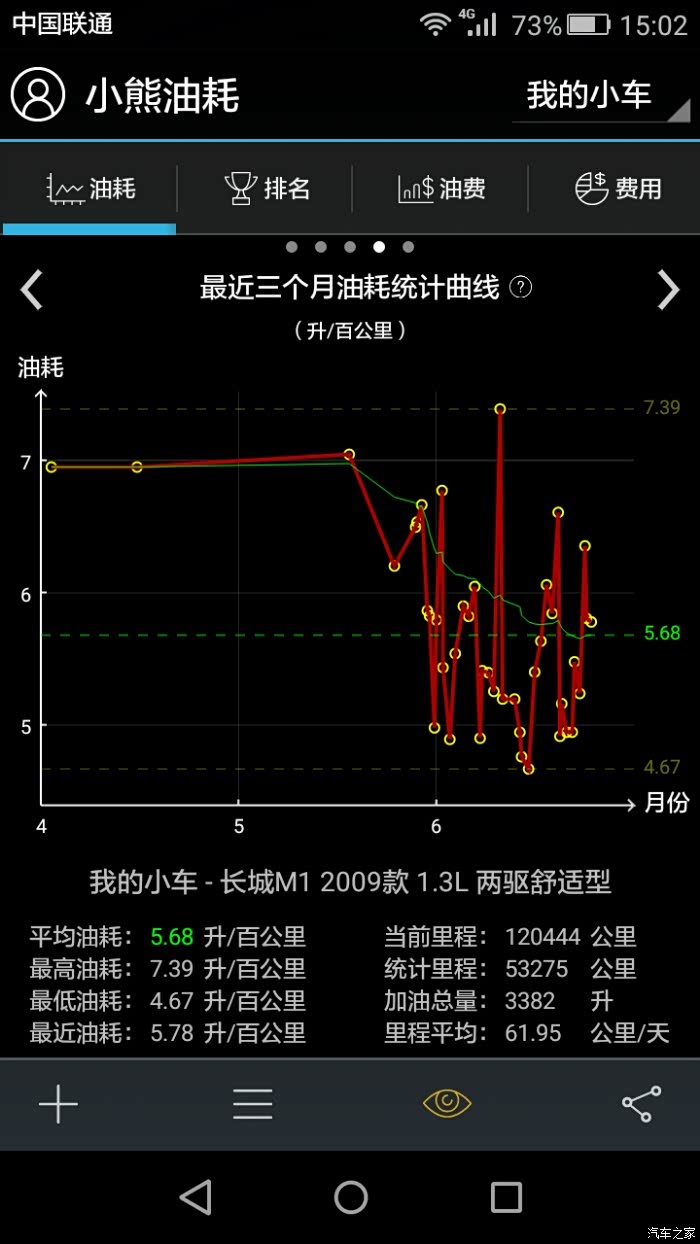Tap the system back button
Screen dimensions: 700x1244
[x=196, y=1197]
